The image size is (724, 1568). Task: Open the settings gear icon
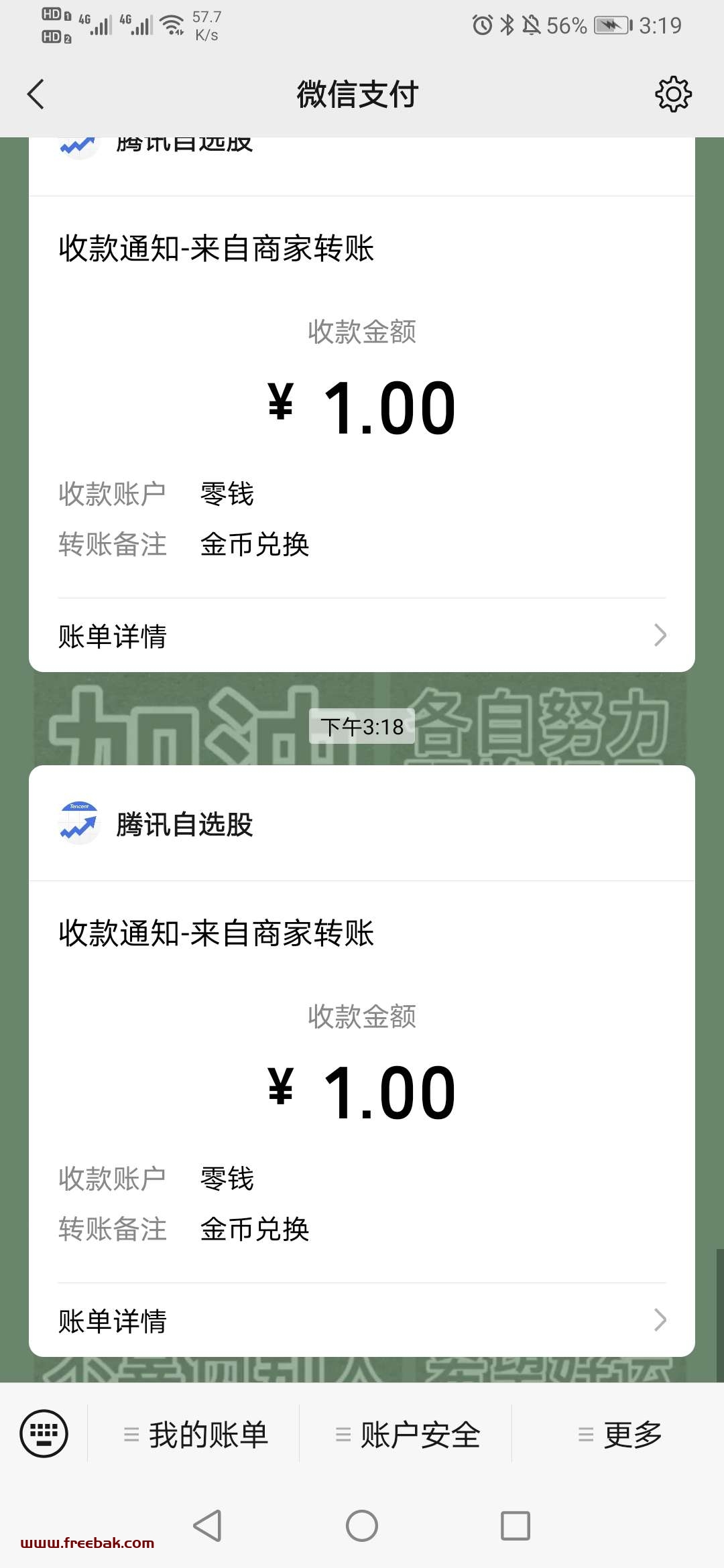[673, 94]
